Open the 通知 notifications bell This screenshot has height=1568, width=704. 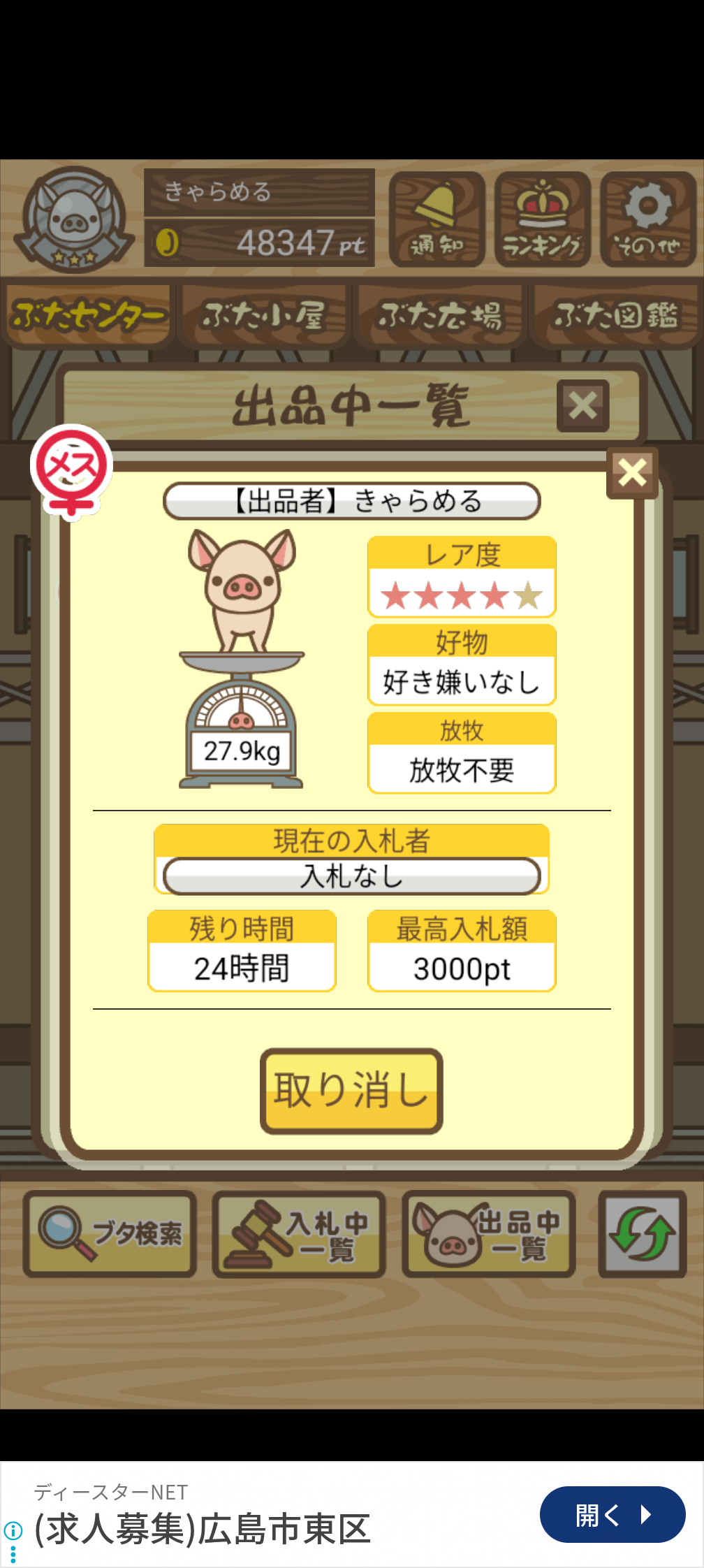click(x=437, y=219)
